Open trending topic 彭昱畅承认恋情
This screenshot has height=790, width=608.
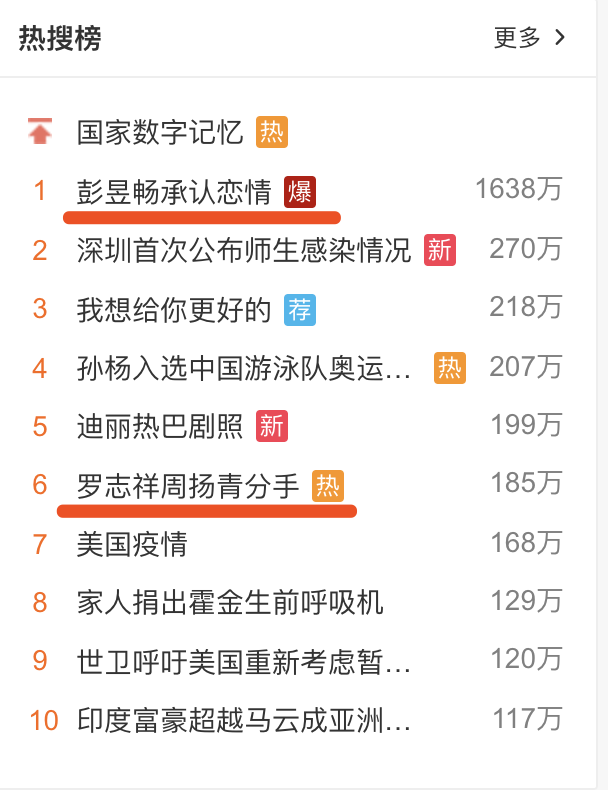pyautogui.click(x=174, y=190)
